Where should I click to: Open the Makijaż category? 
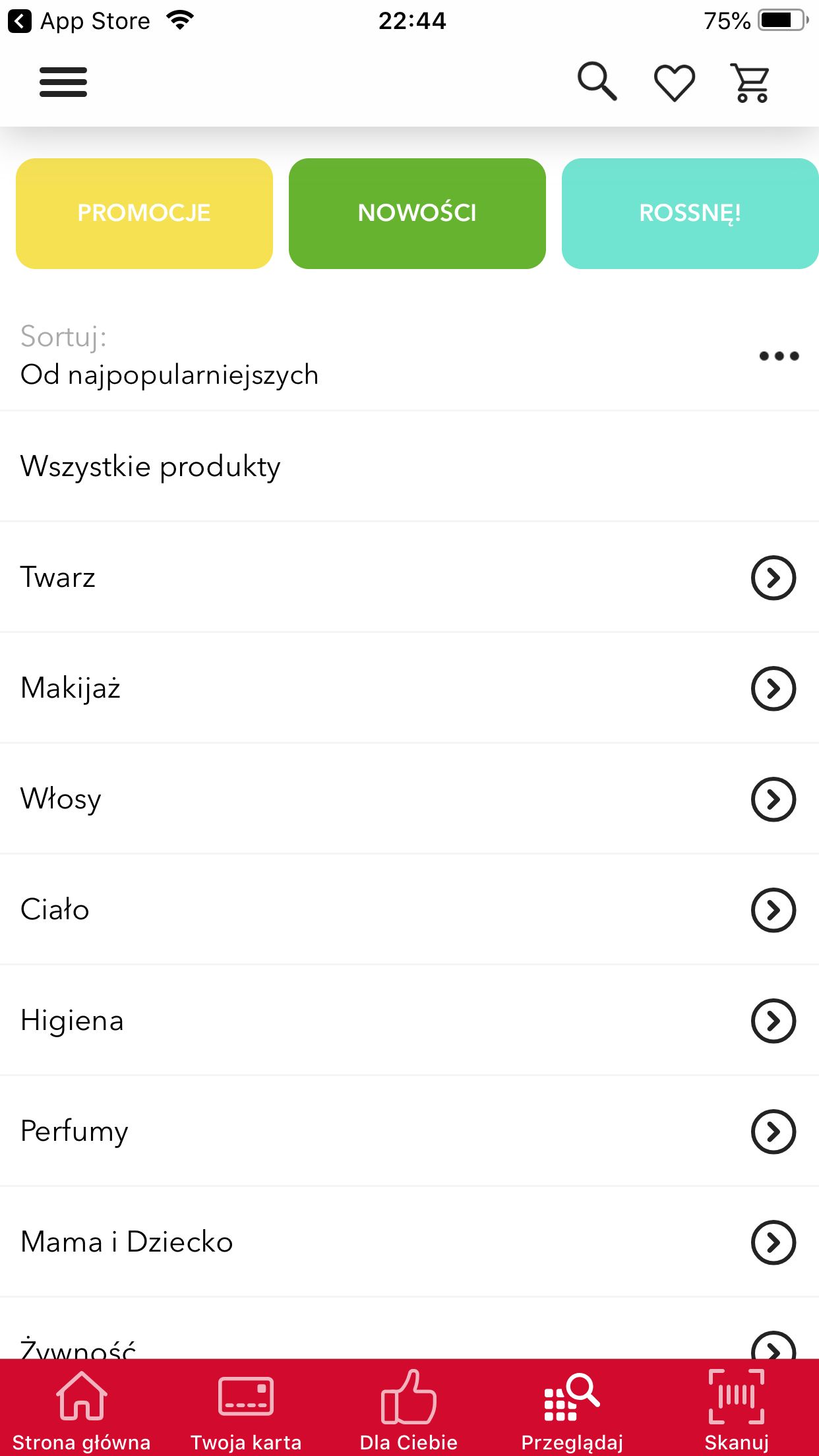pyautogui.click(x=409, y=688)
